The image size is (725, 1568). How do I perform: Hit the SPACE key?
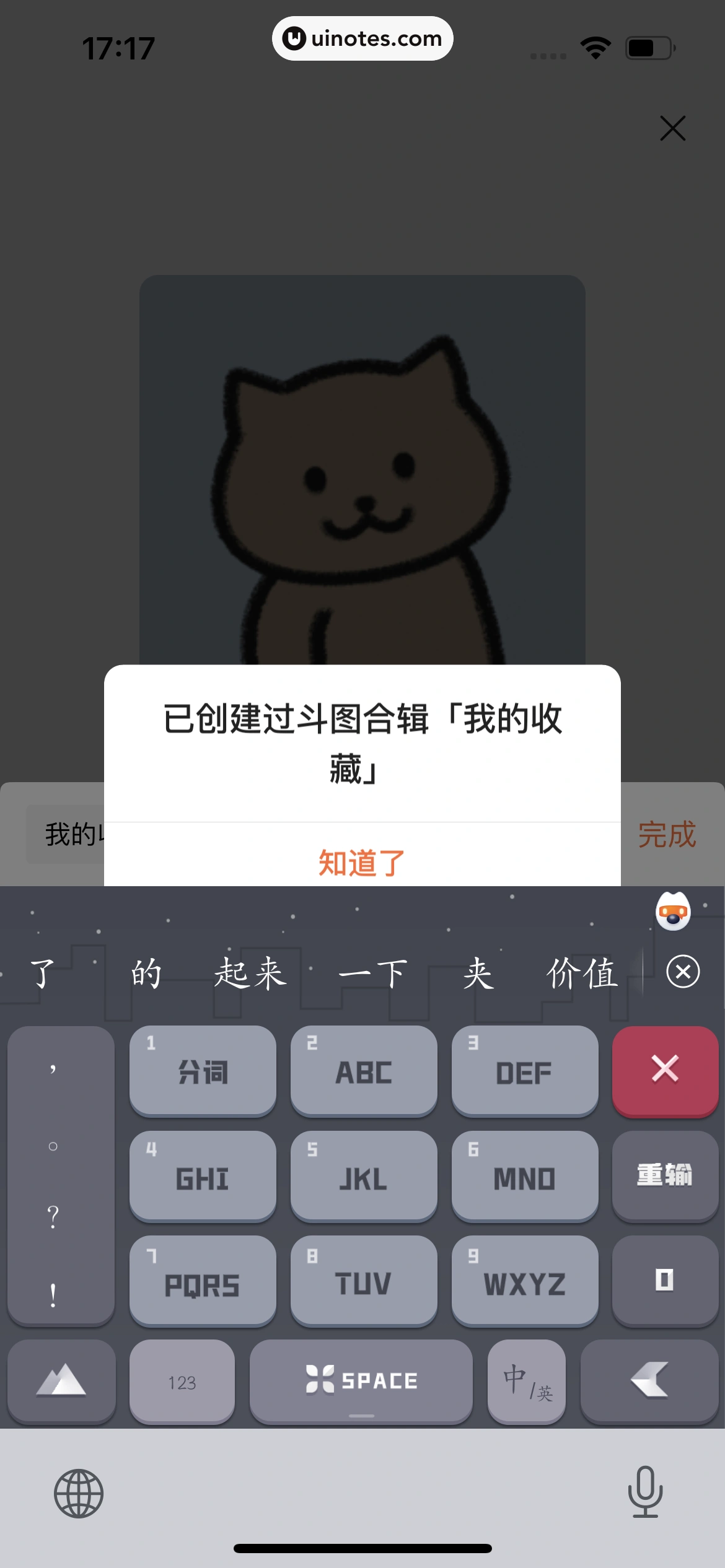(361, 1381)
